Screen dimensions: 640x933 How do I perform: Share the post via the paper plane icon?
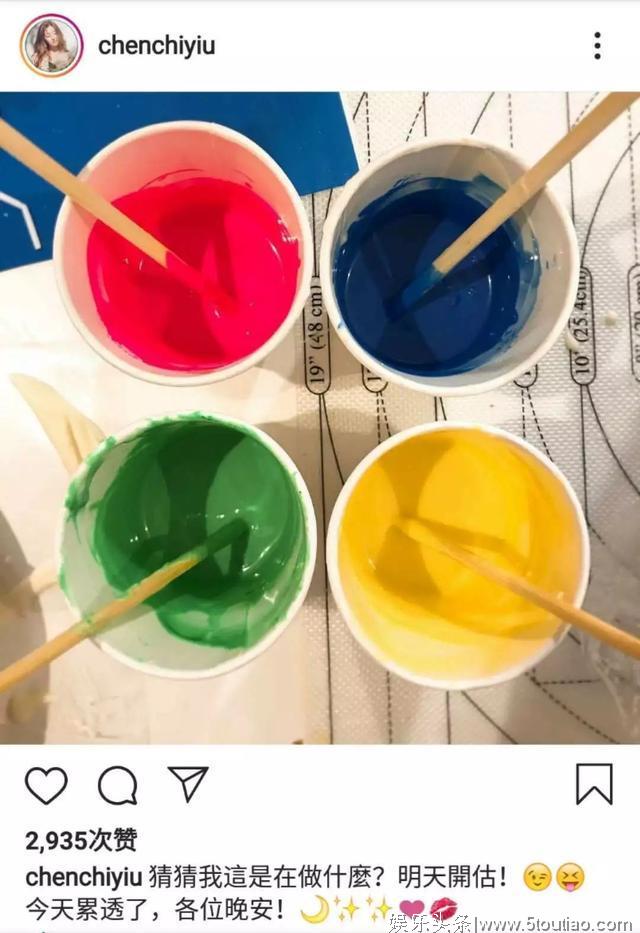(x=187, y=785)
